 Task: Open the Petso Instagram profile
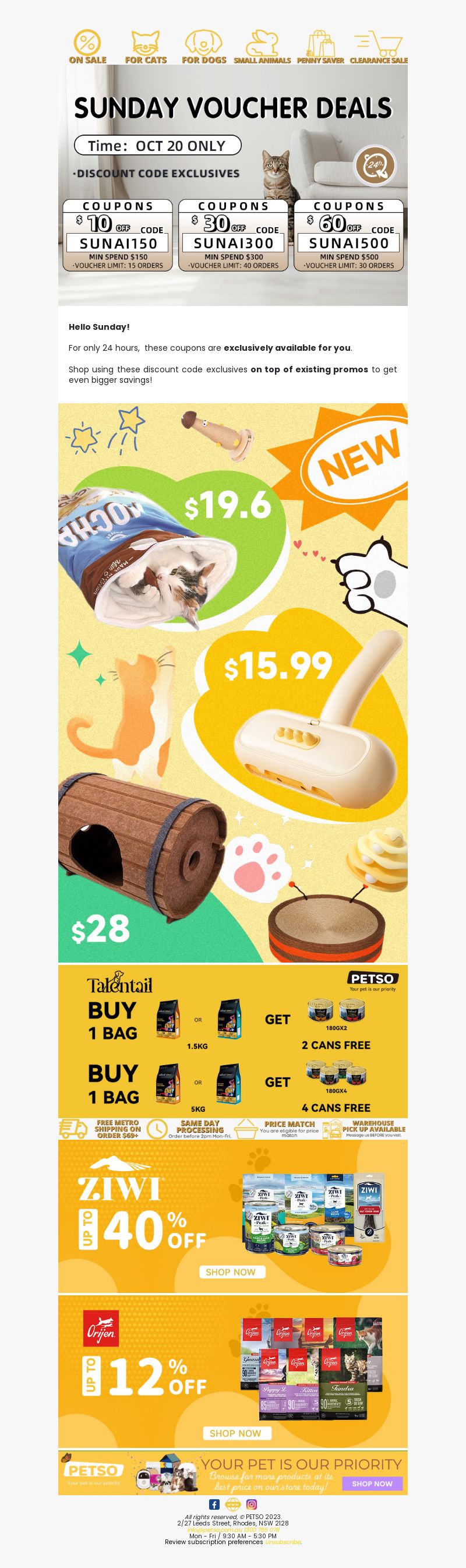tap(251, 1504)
